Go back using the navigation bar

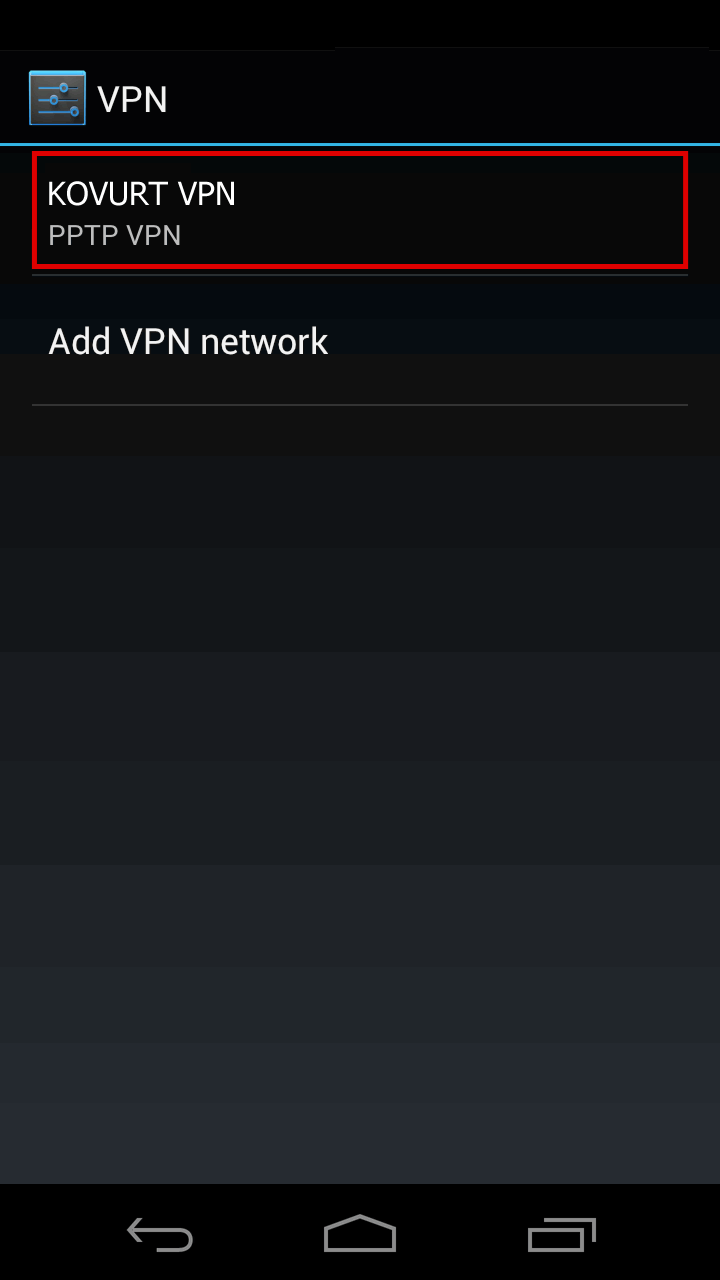160,1234
